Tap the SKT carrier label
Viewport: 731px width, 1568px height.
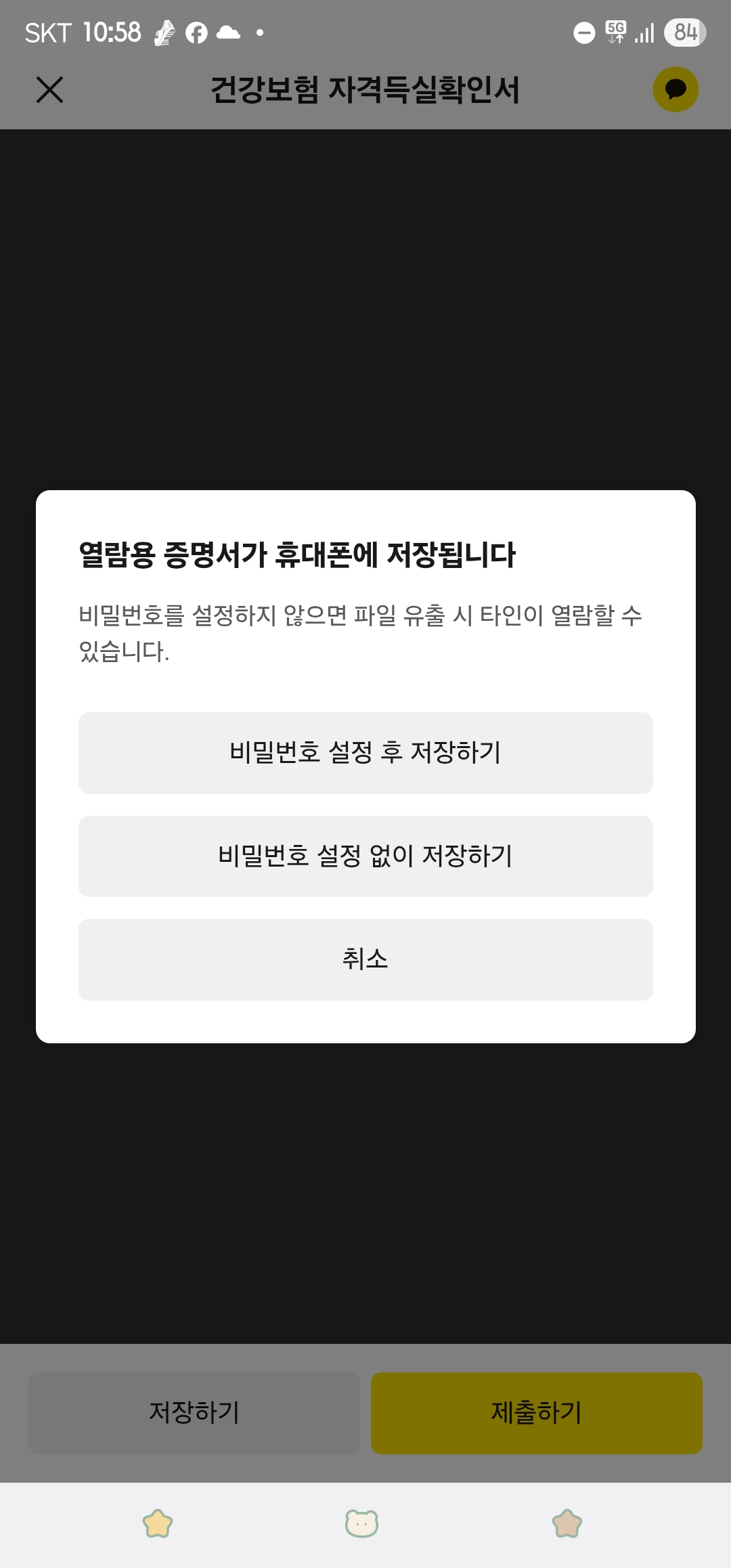pos(49,32)
